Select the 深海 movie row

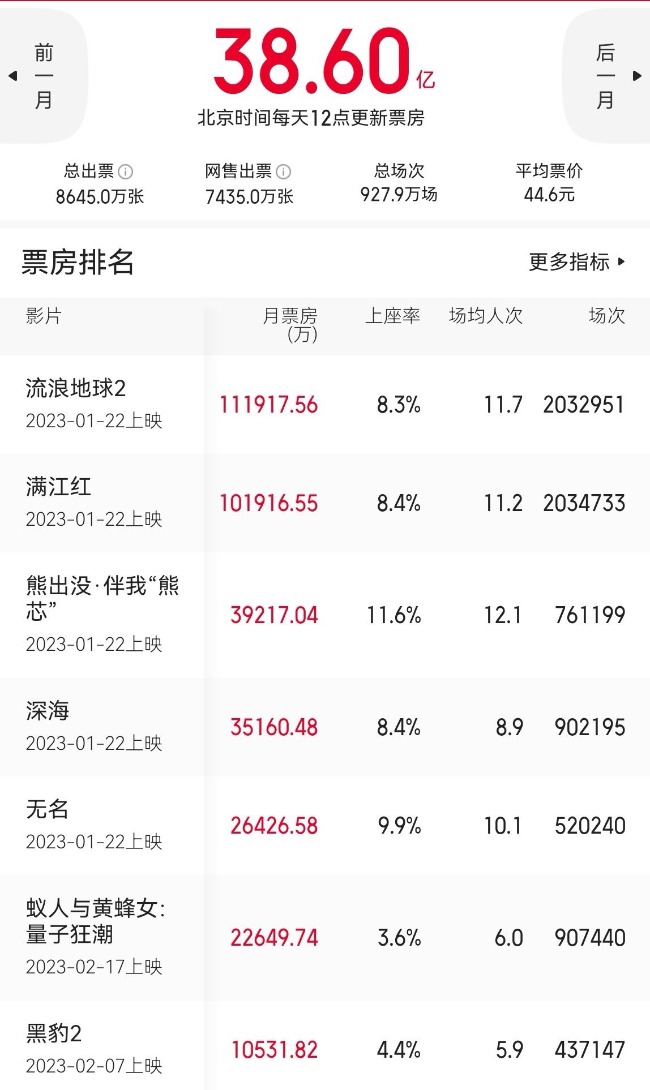click(325, 727)
